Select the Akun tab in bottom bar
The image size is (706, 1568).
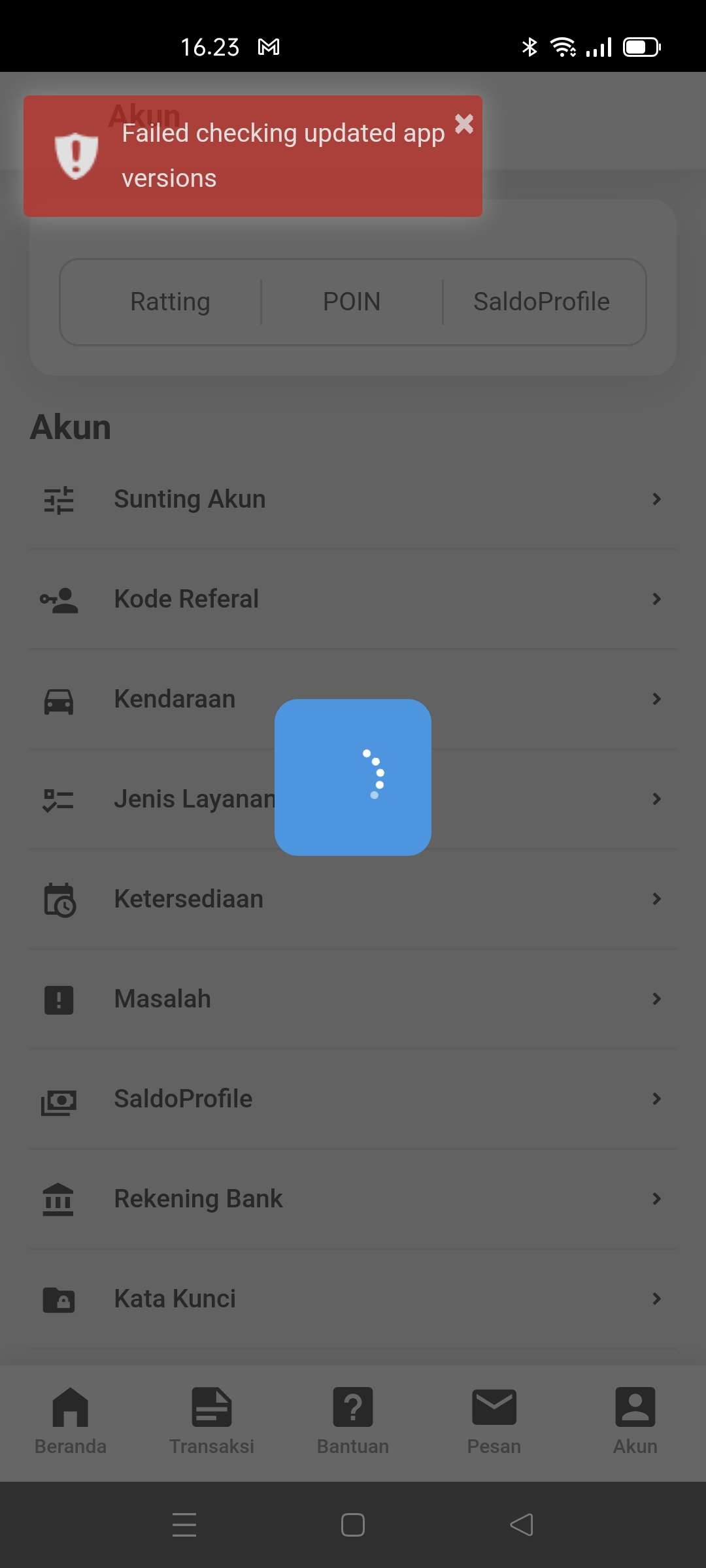point(635,1422)
